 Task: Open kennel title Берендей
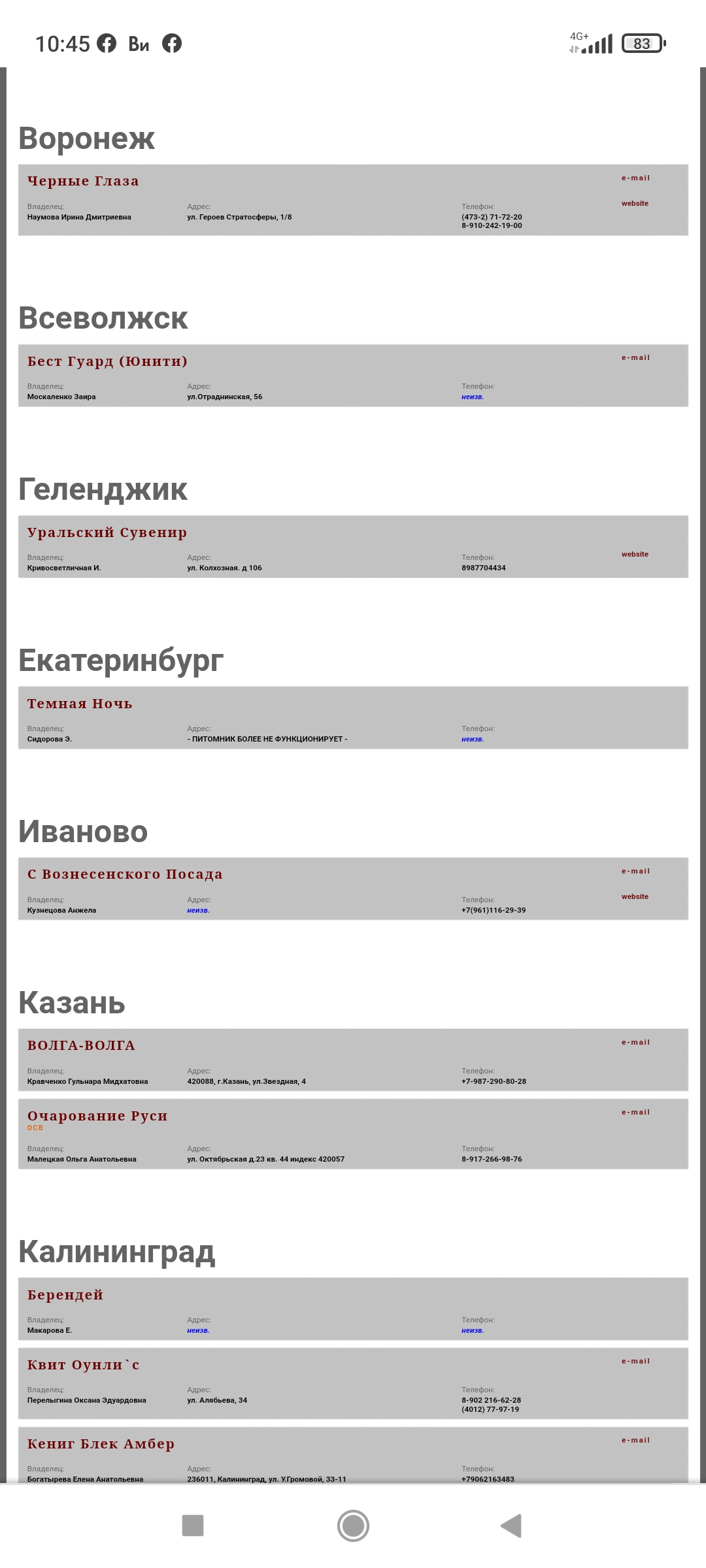(x=65, y=1295)
